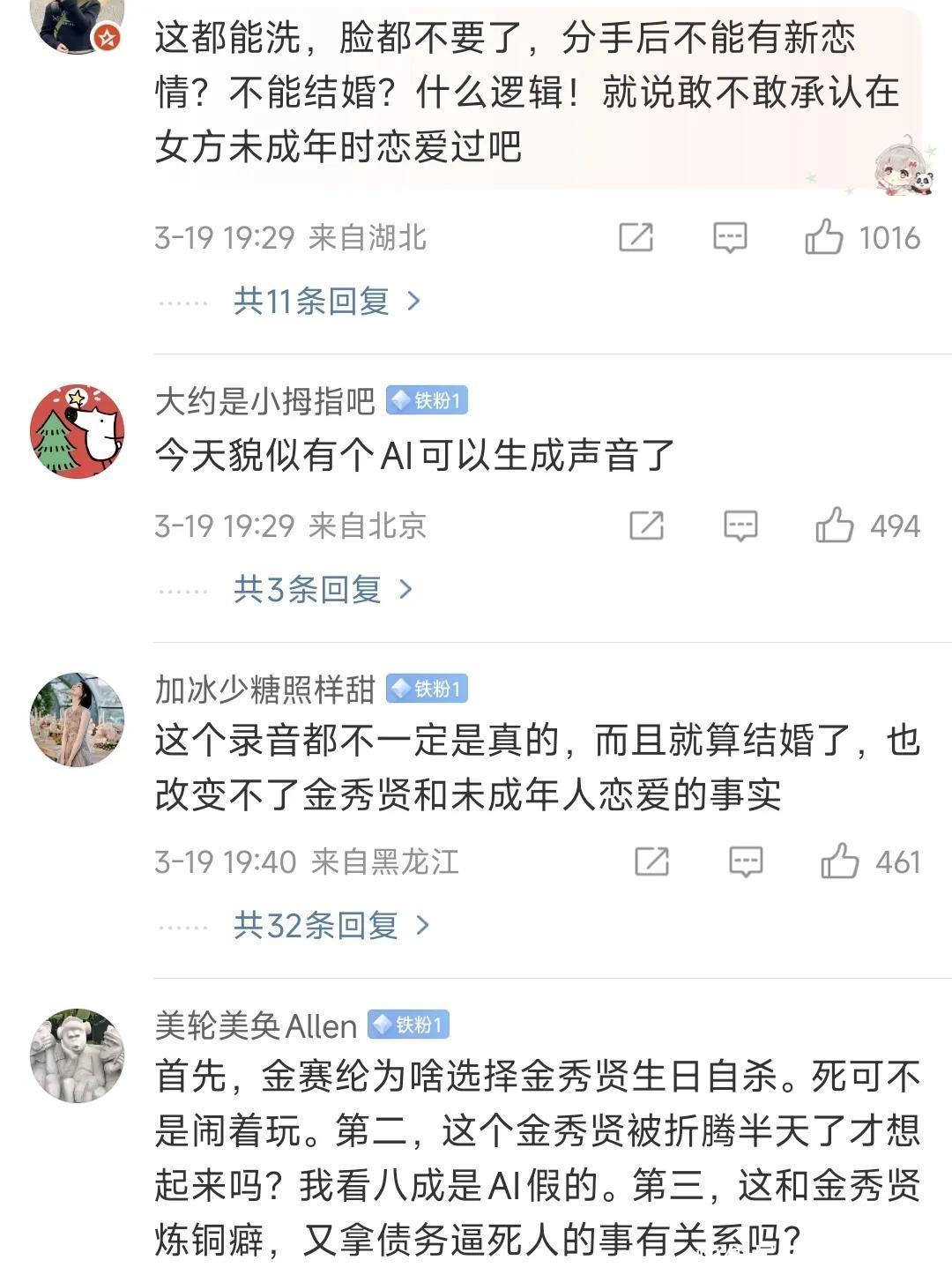
Task: Comment on 大约是小拇指吧's post
Action: pyautogui.click(x=740, y=526)
